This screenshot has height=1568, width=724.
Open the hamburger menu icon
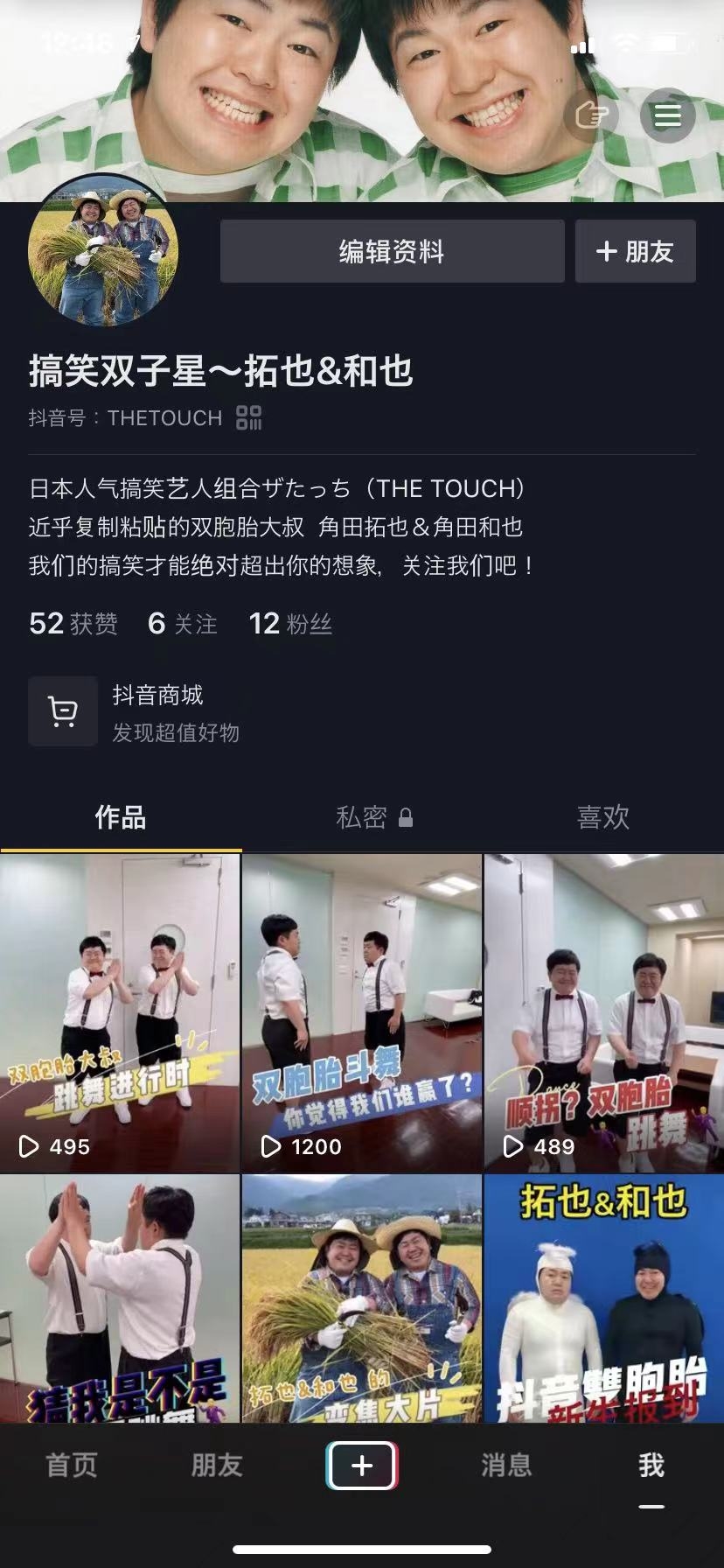(667, 115)
